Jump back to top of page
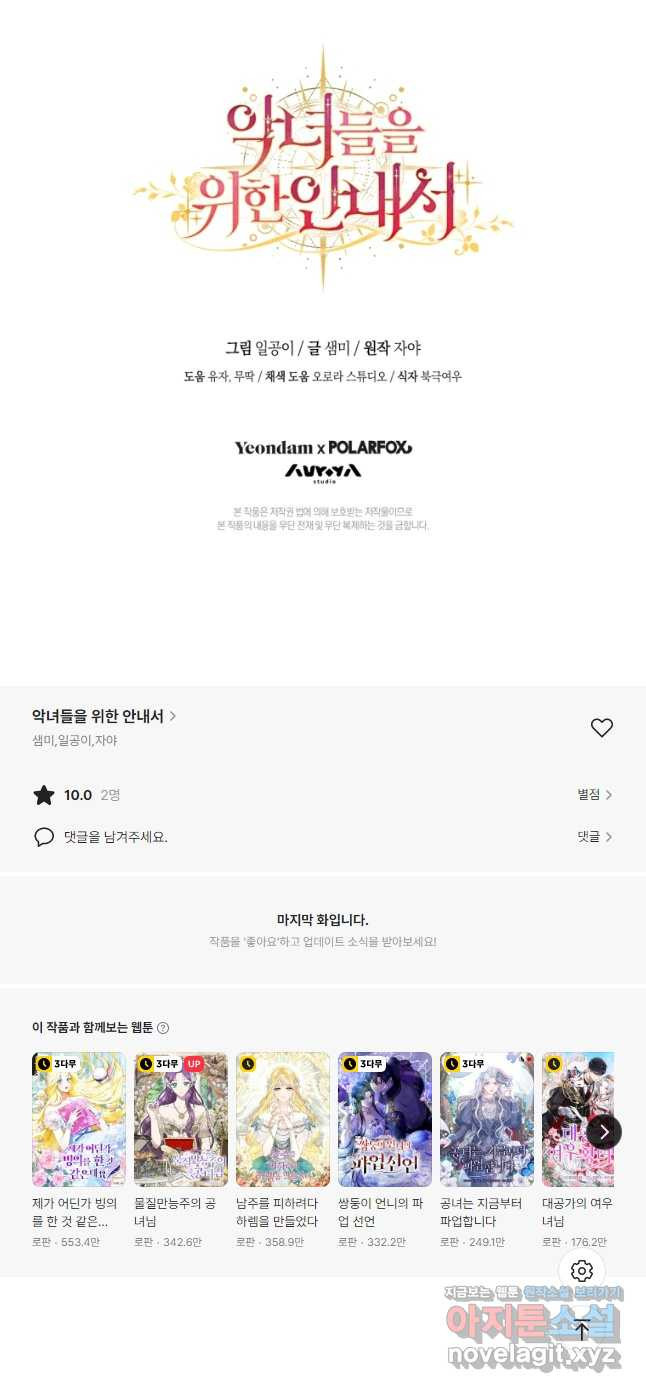This screenshot has width=646, height=1393. (582, 1330)
